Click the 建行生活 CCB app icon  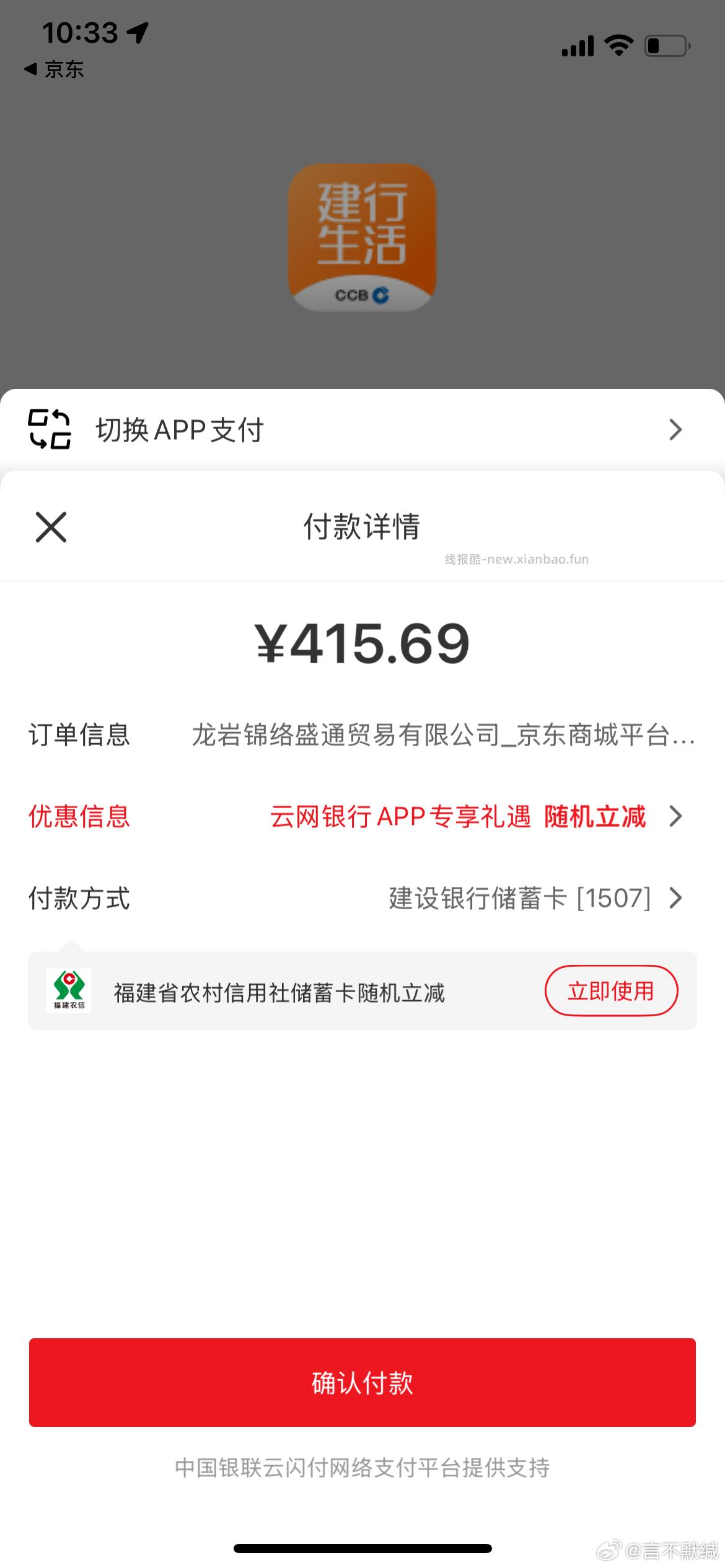click(x=362, y=235)
